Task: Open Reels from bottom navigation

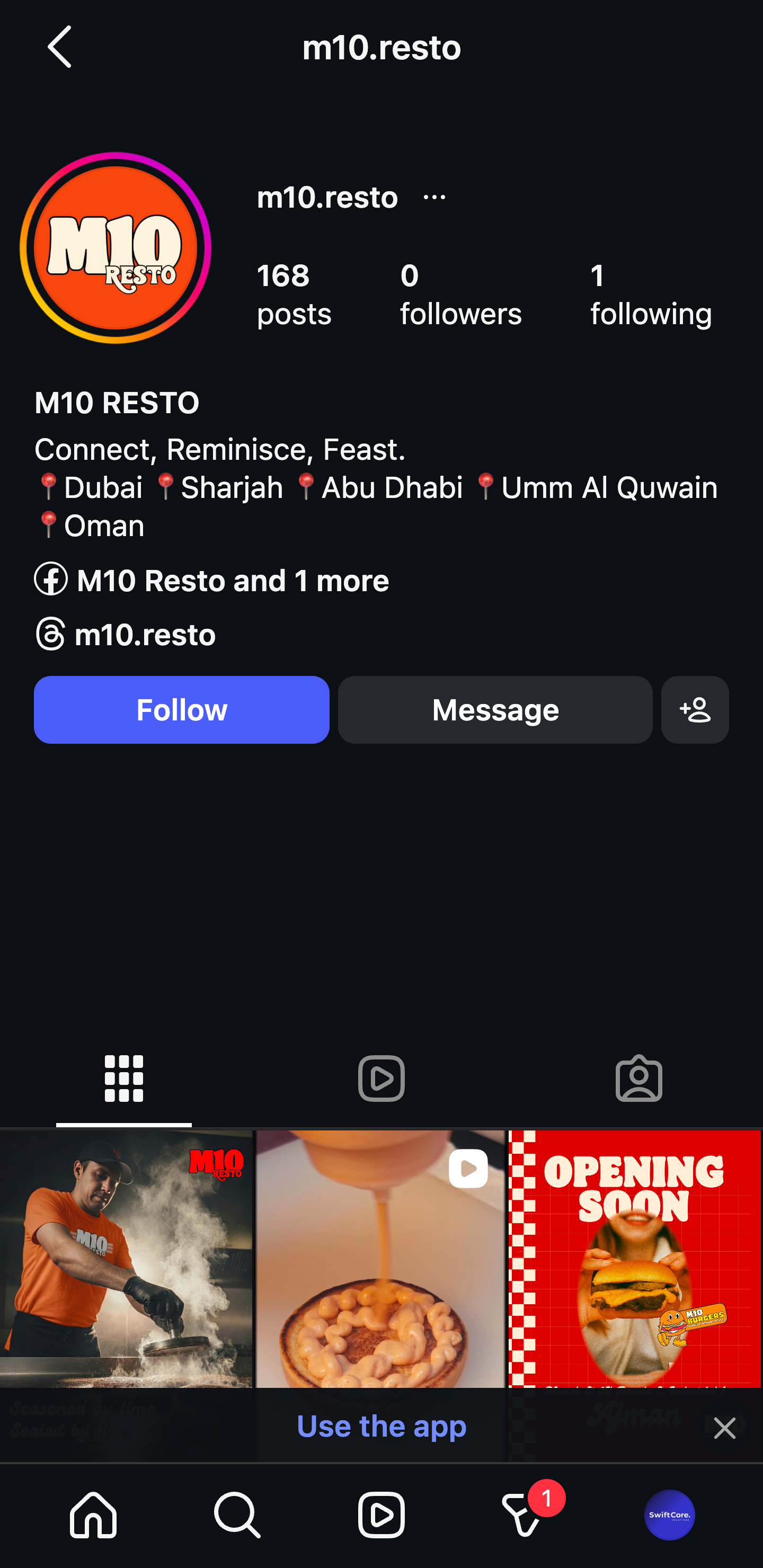Action: click(381, 1516)
